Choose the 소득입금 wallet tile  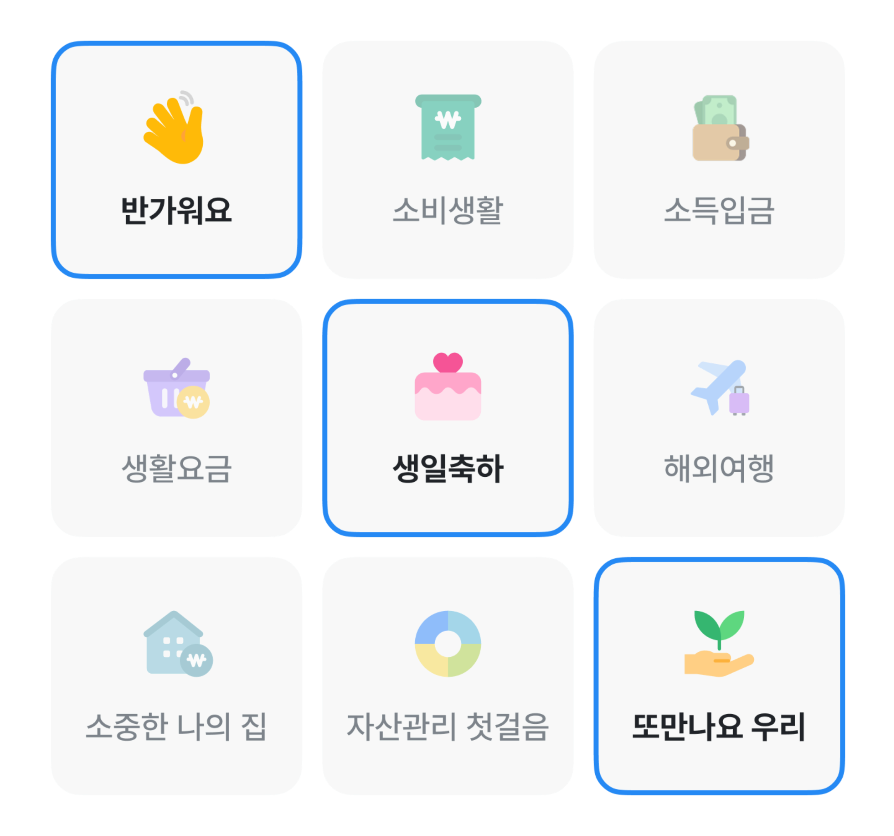tap(719, 160)
